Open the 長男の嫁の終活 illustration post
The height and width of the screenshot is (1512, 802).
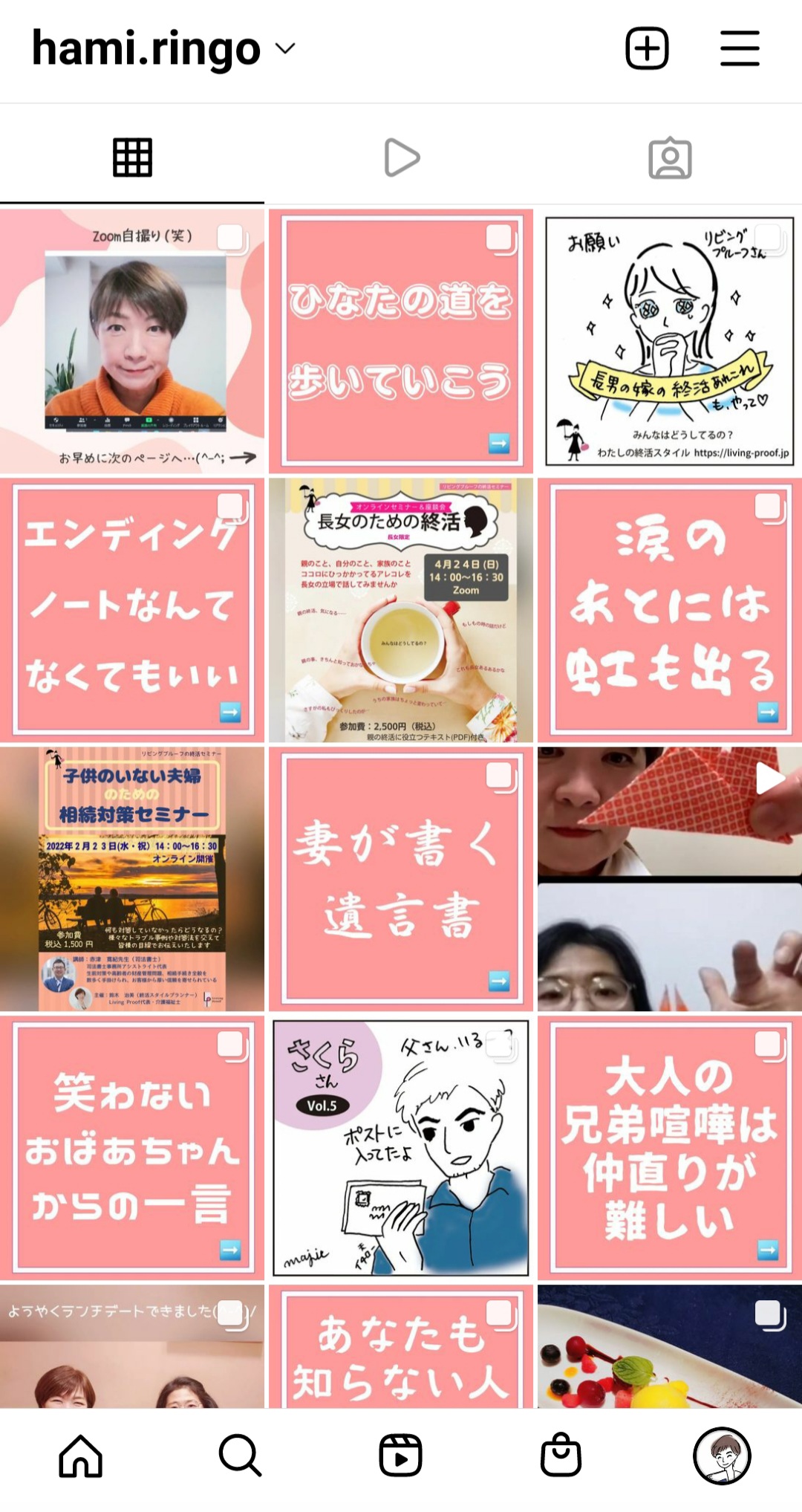[x=670, y=341]
